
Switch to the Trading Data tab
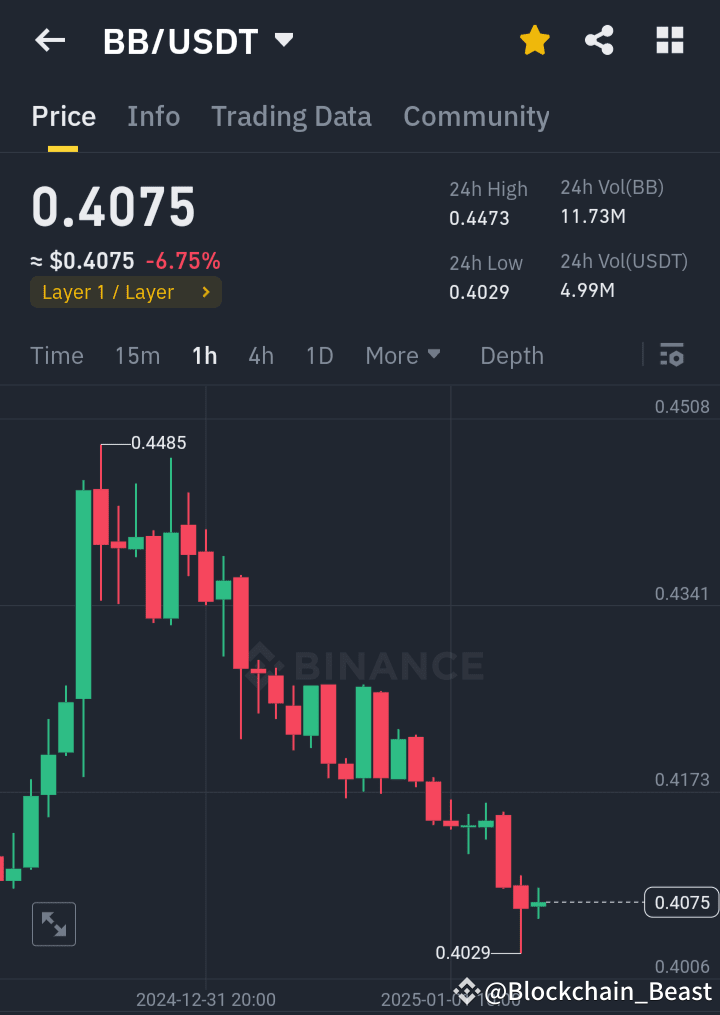pos(291,116)
